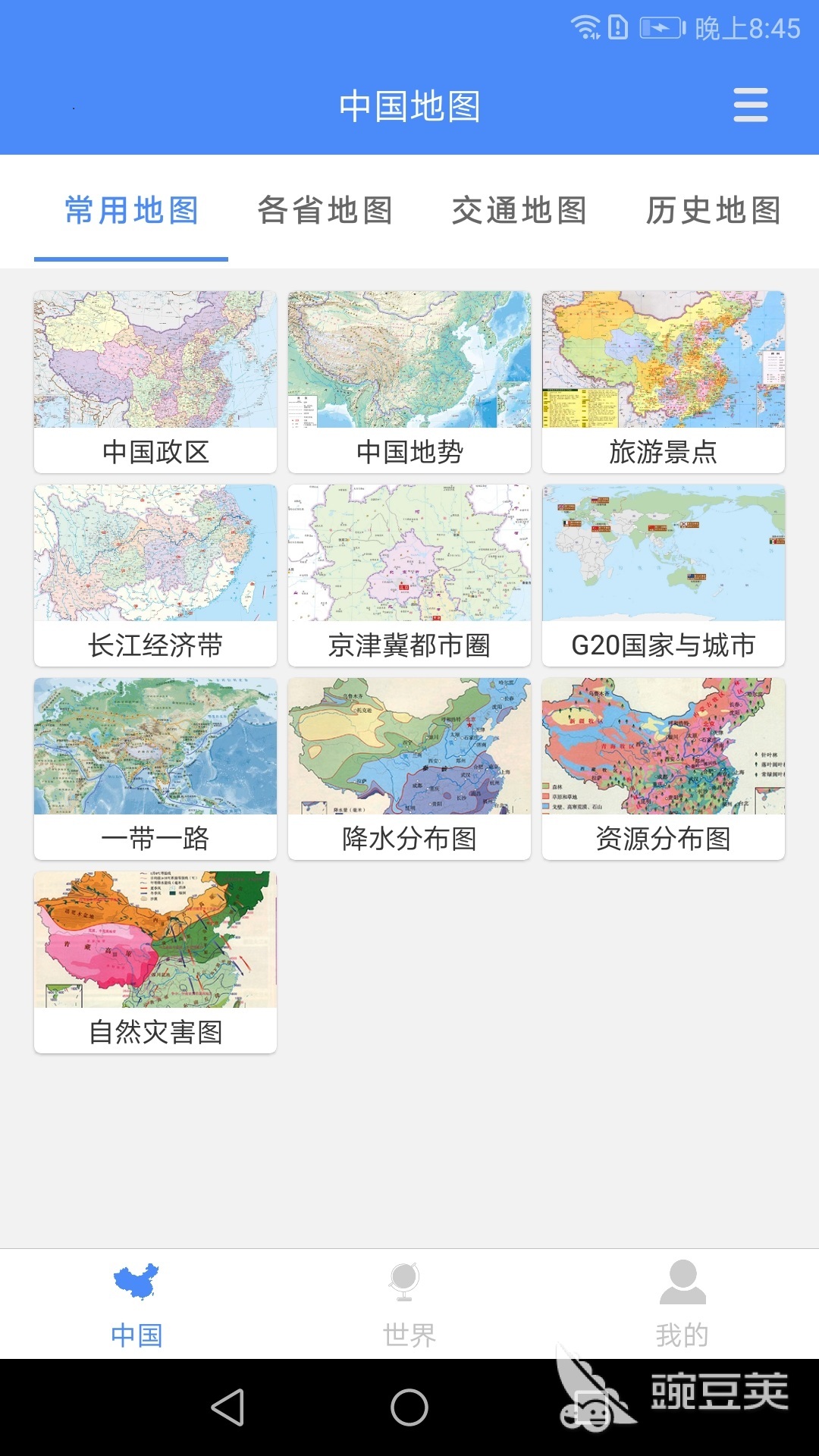Open the 一带一路 map
The image size is (819, 1456).
(155, 768)
